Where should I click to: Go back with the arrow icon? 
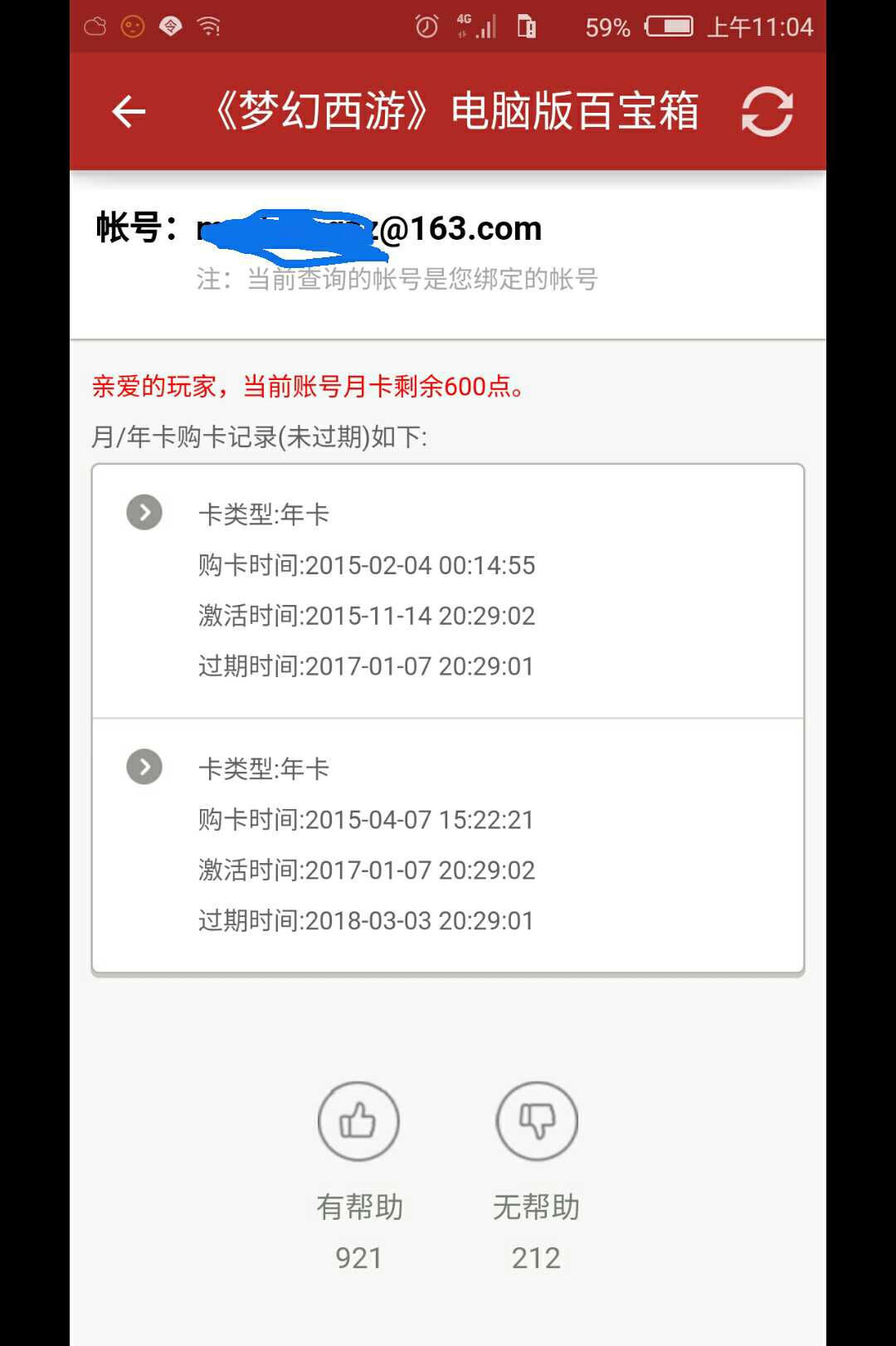(x=129, y=111)
